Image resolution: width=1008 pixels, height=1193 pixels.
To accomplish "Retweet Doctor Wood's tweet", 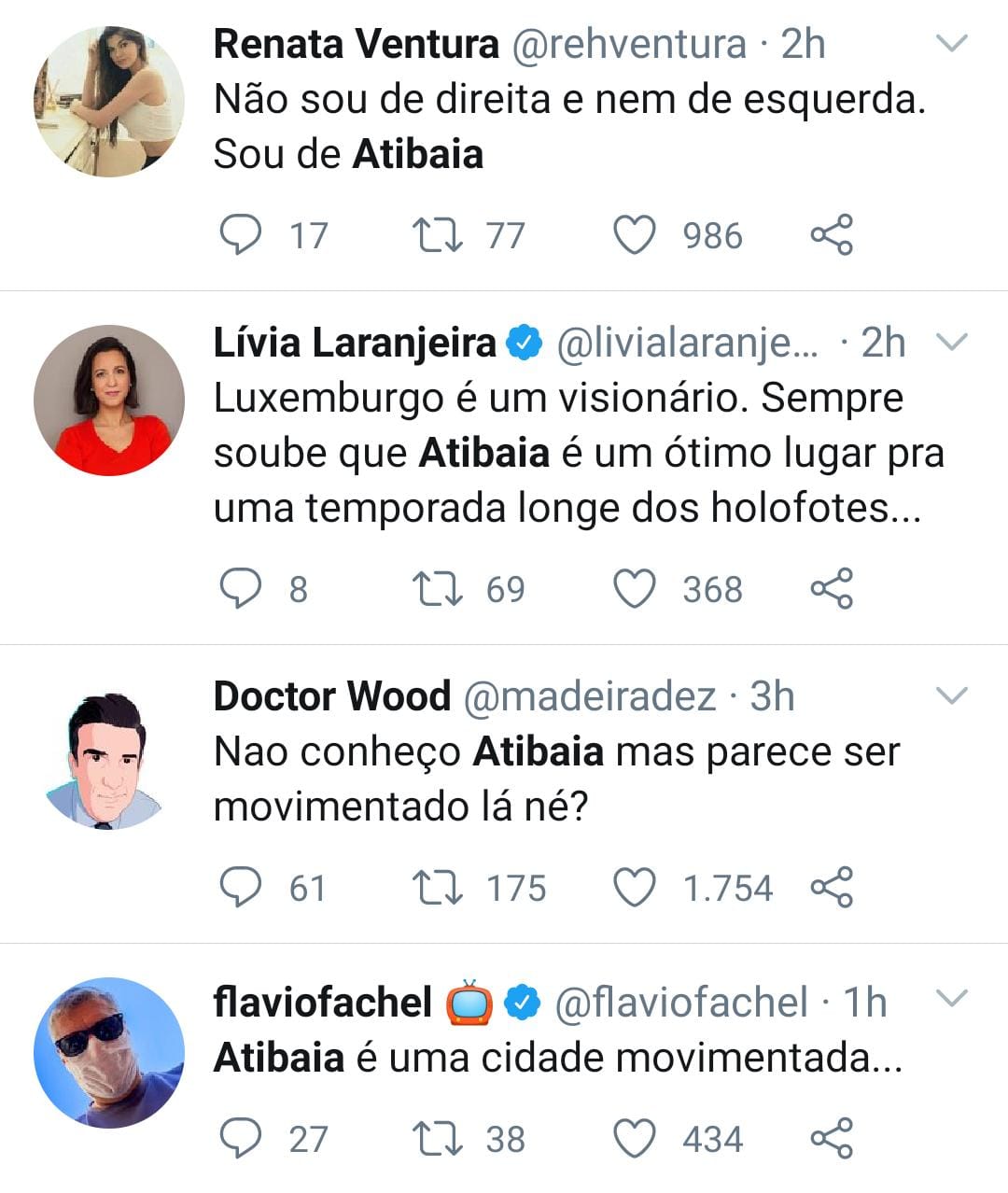I will tap(437, 887).
